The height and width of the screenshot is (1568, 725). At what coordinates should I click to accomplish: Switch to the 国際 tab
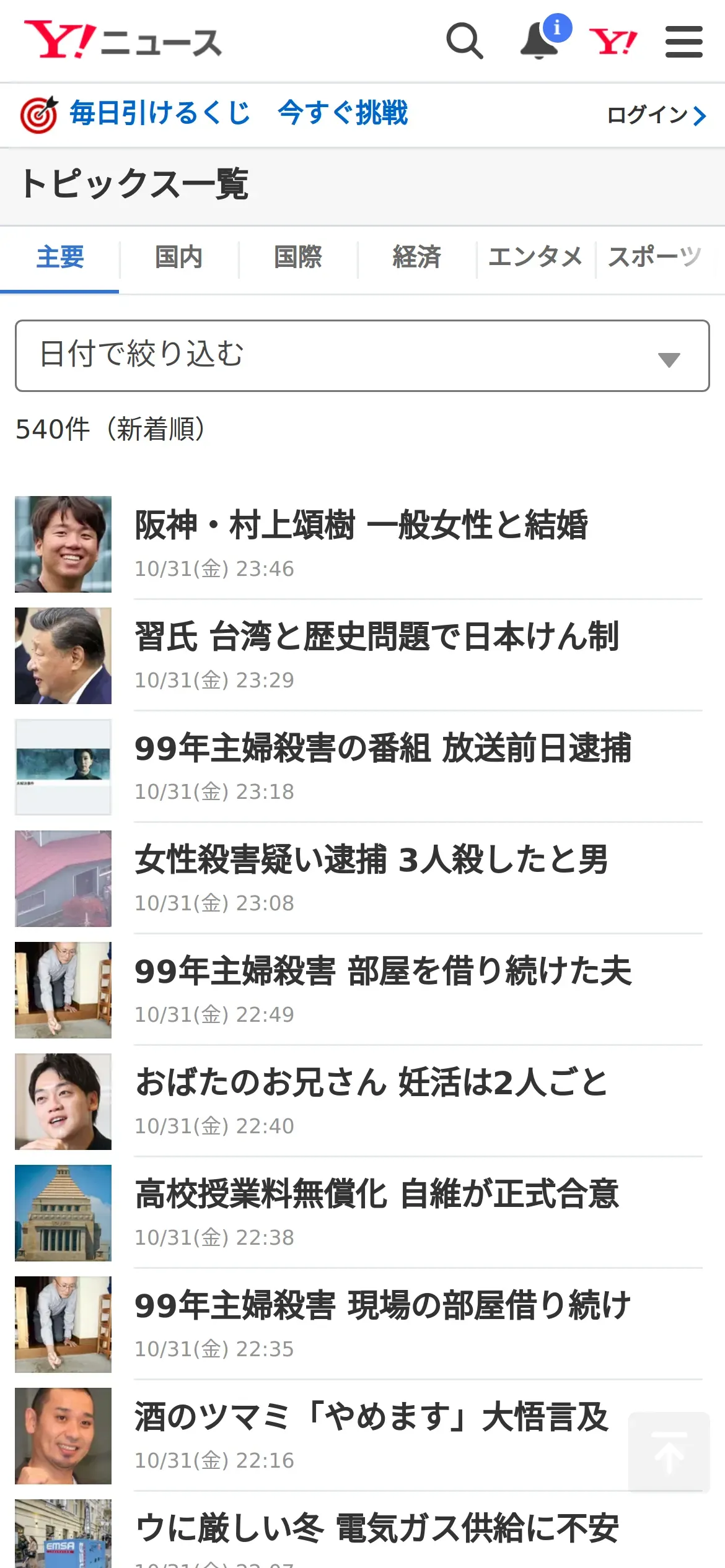click(x=298, y=257)
